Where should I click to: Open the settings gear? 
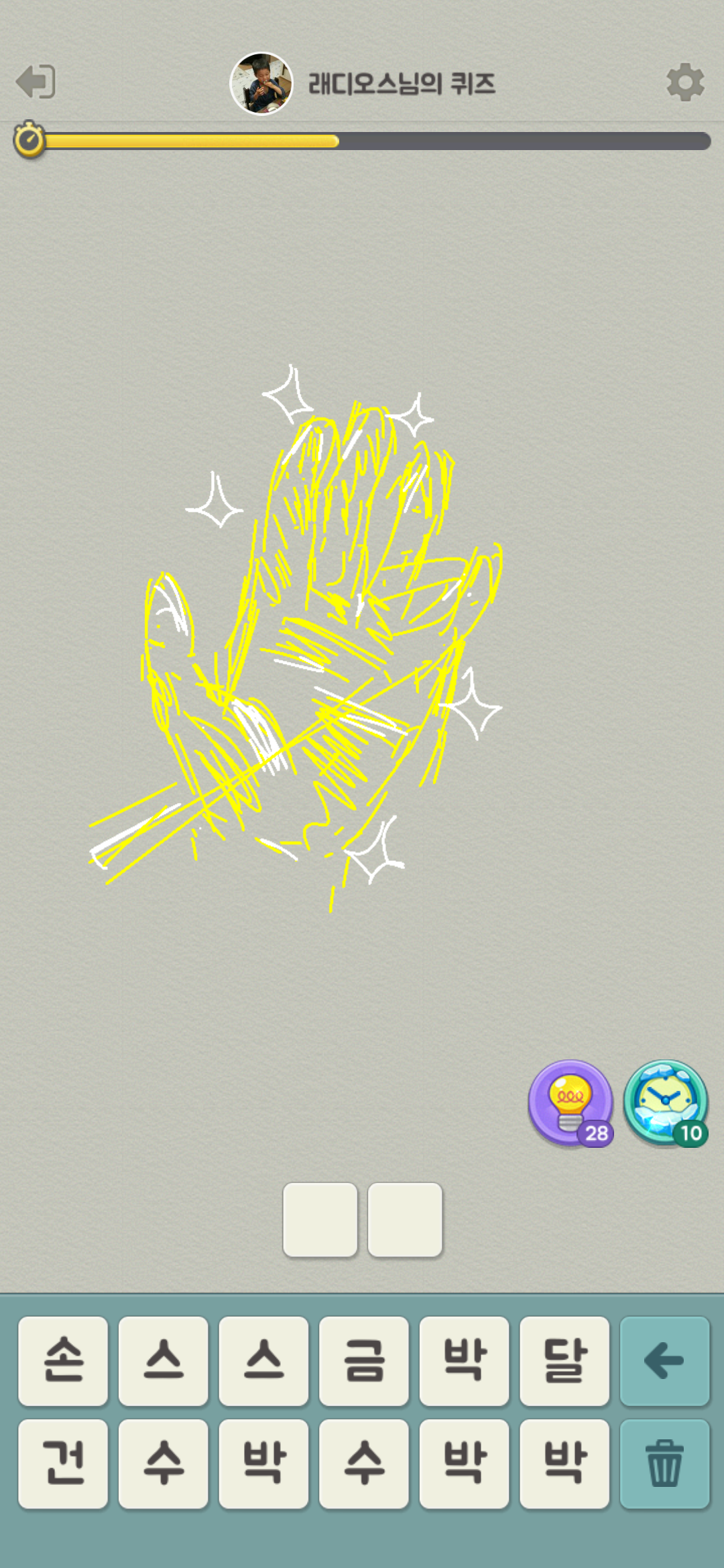coord(685,82)
